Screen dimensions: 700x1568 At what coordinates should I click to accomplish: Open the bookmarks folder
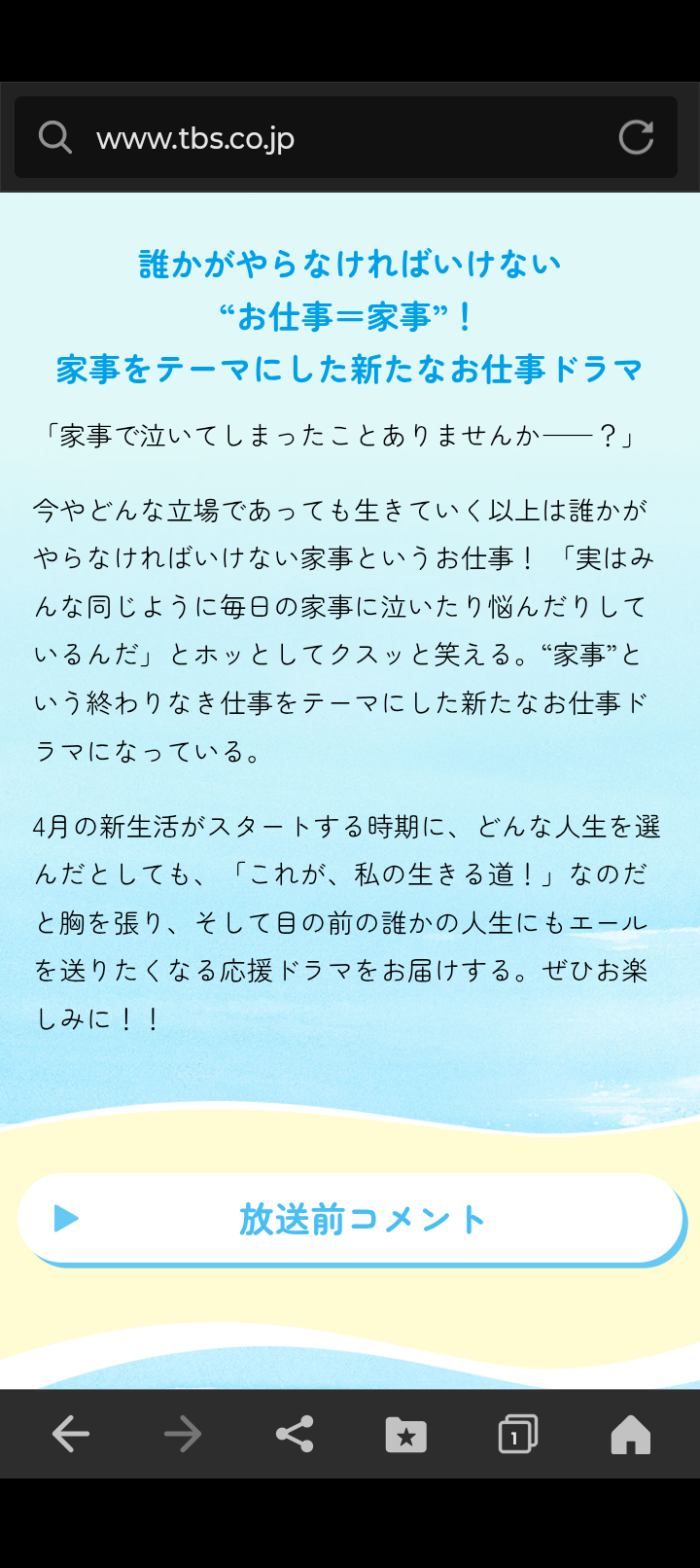(406, 1434)
